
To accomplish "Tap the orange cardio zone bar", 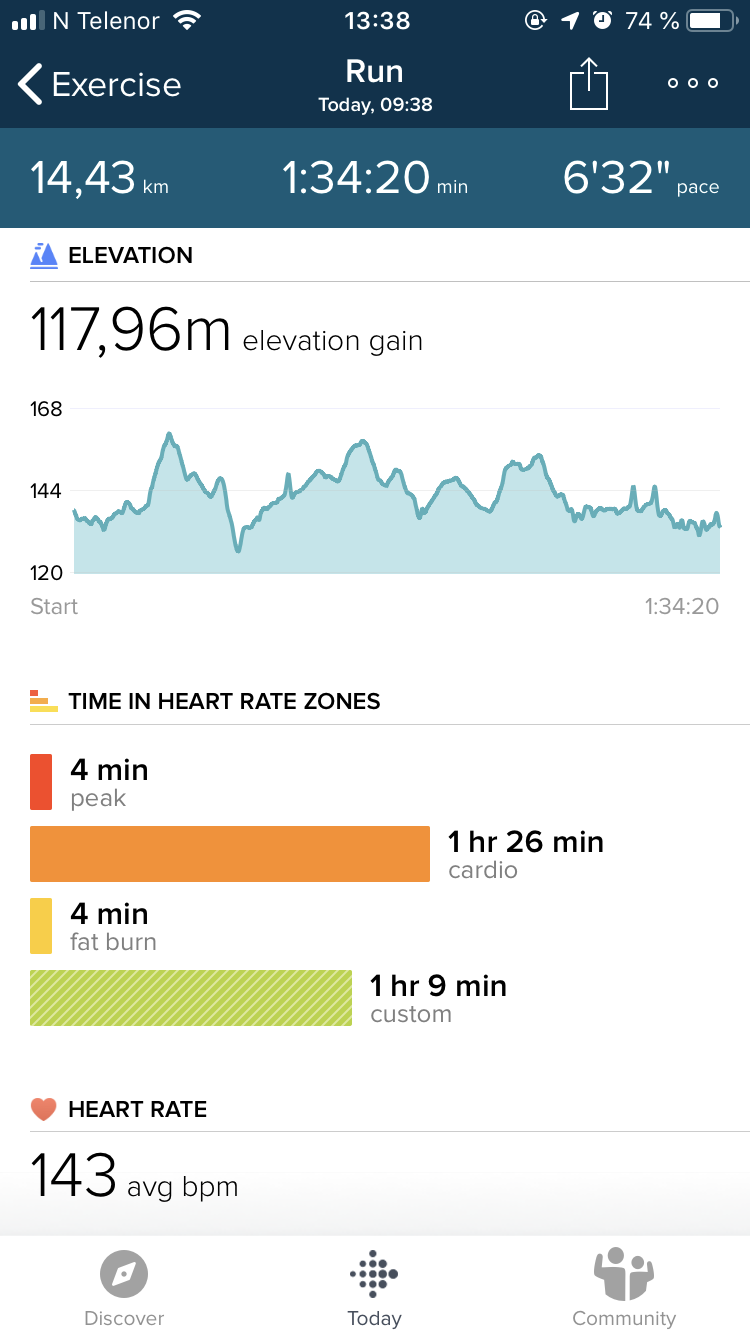I will click(229, 854).
